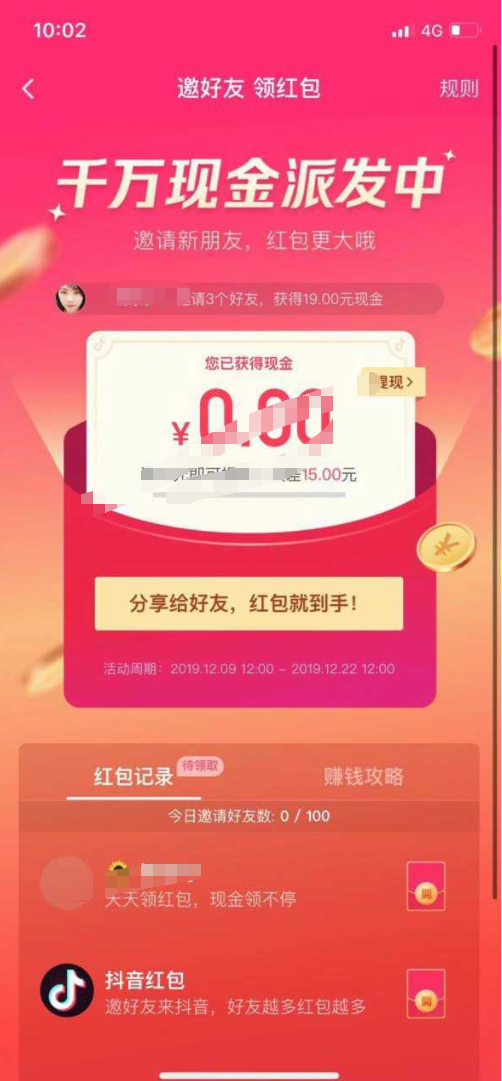Screen dimensions: 502x1081
Task: Tap 分享给好友，红包就到手 button
Action: (x=248, y=603)
